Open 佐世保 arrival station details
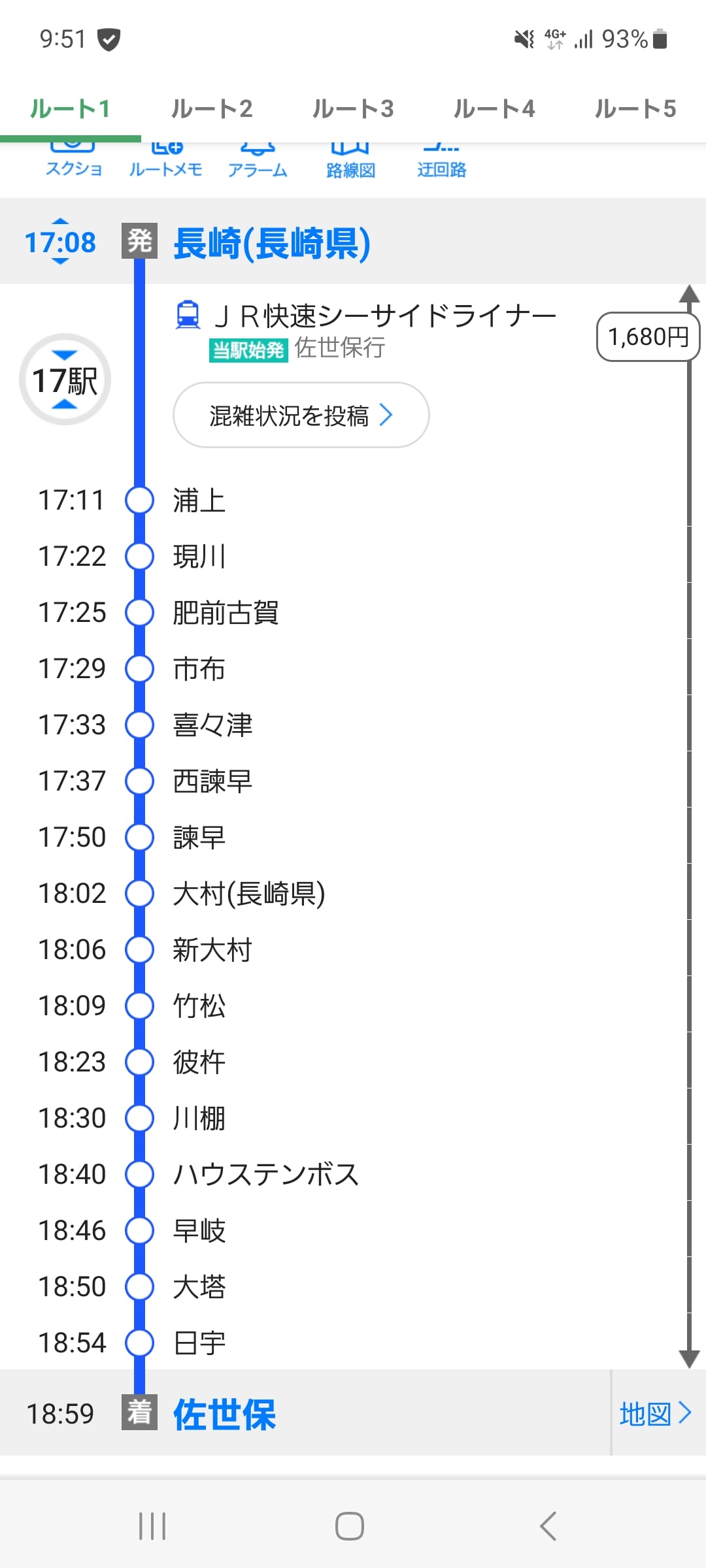 point(224,1414)
